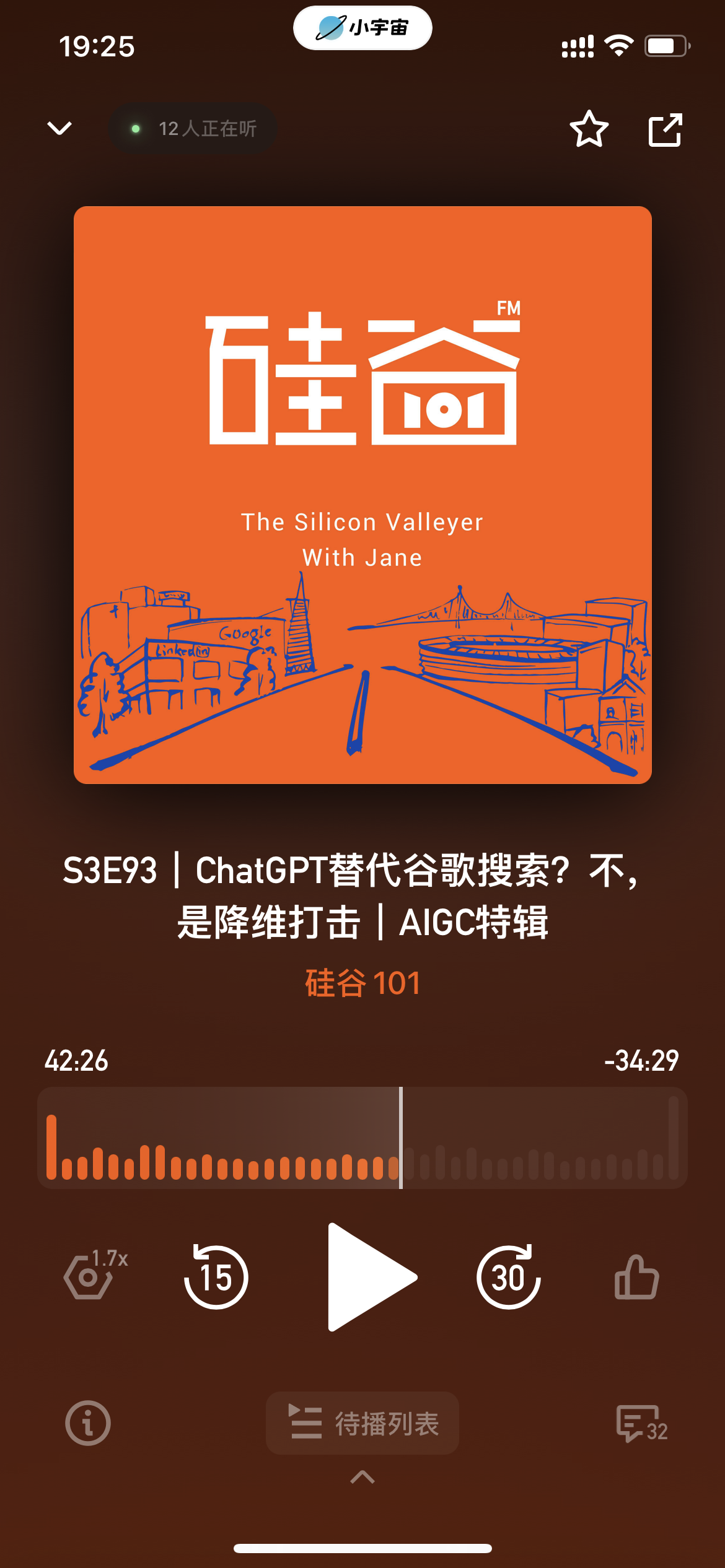Viewport: 725px width, 1568px height.
Task: Tap the audio progress waveform bar
Action: 362,1138
